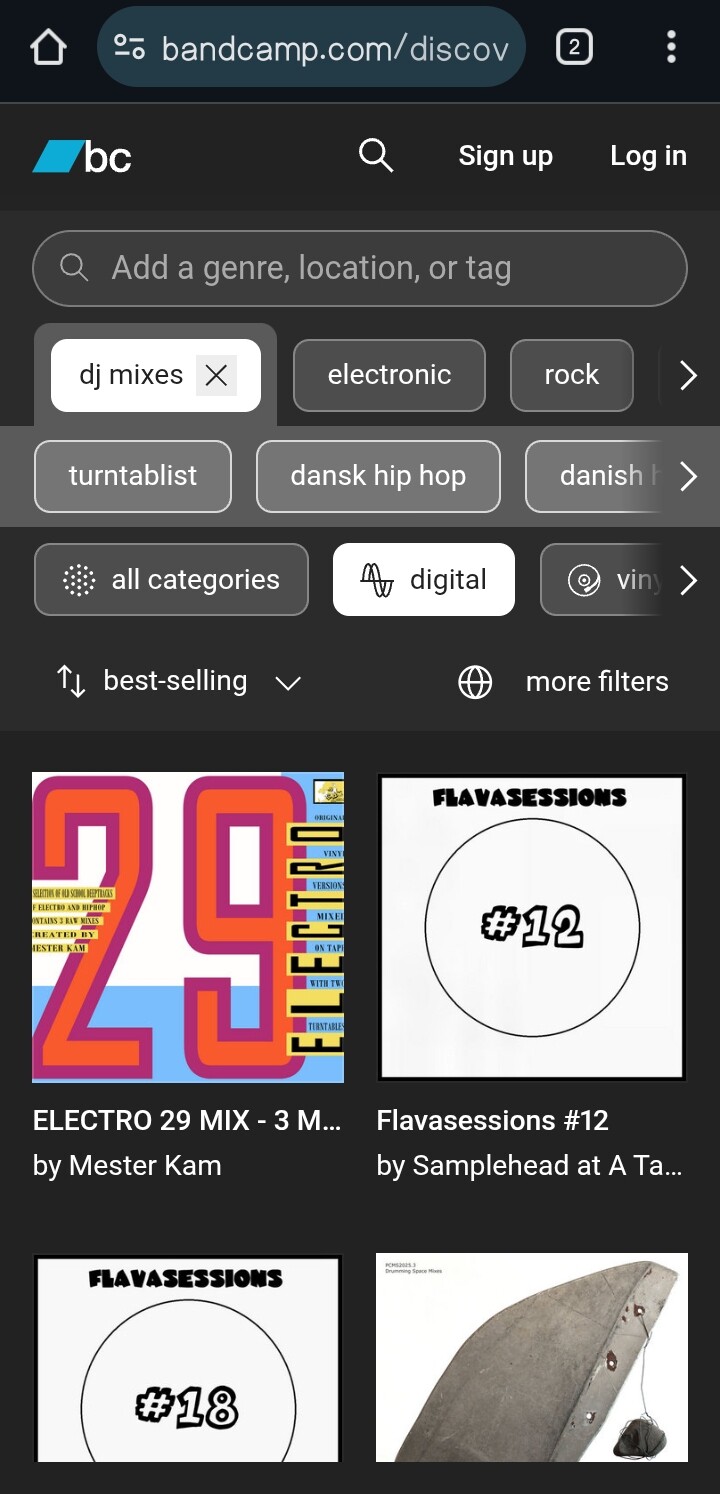Choose the dansk hip hop chip

(x=378, y=476)
